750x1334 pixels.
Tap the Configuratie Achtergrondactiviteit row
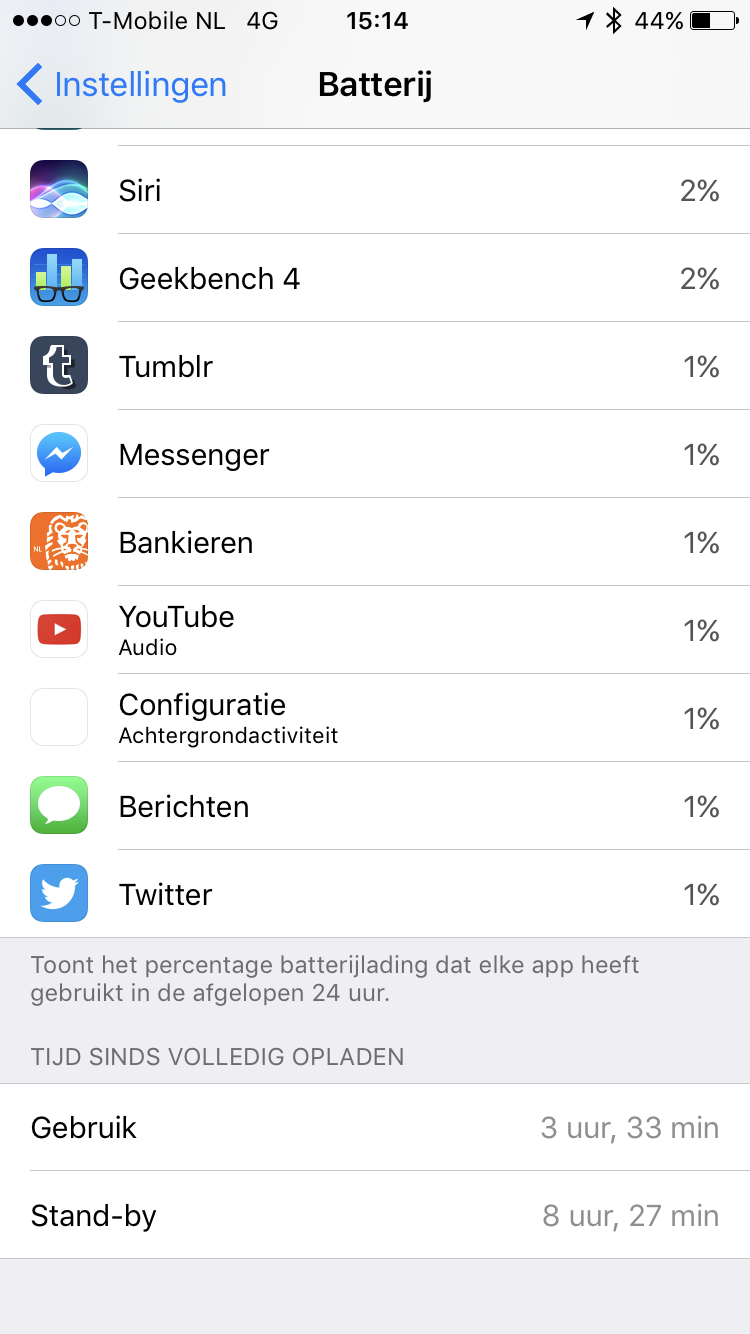375,718
